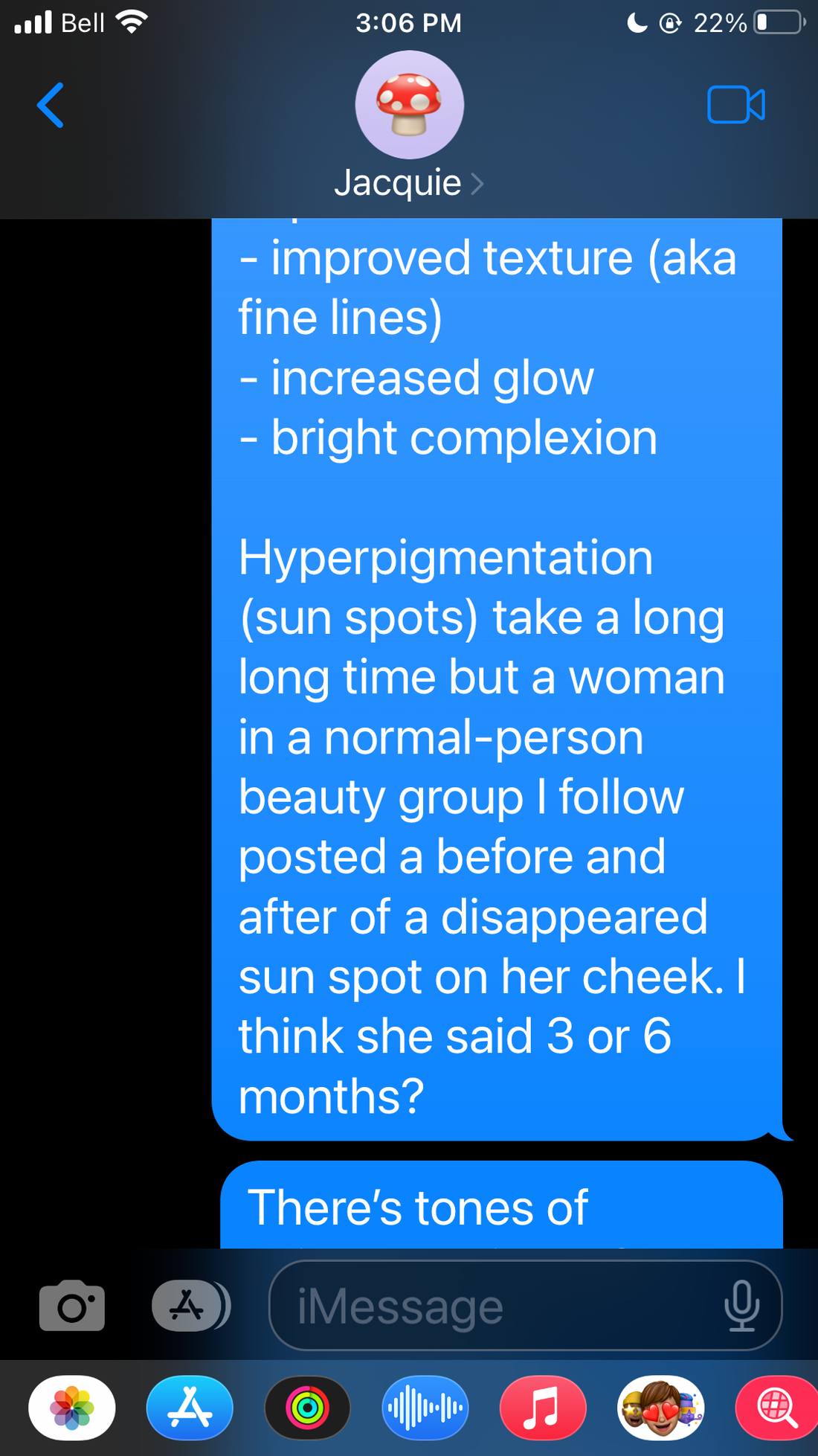Open Memoji stickers
The height and width of the screenshot is (1456, 818).
(x=661, y=1408)
